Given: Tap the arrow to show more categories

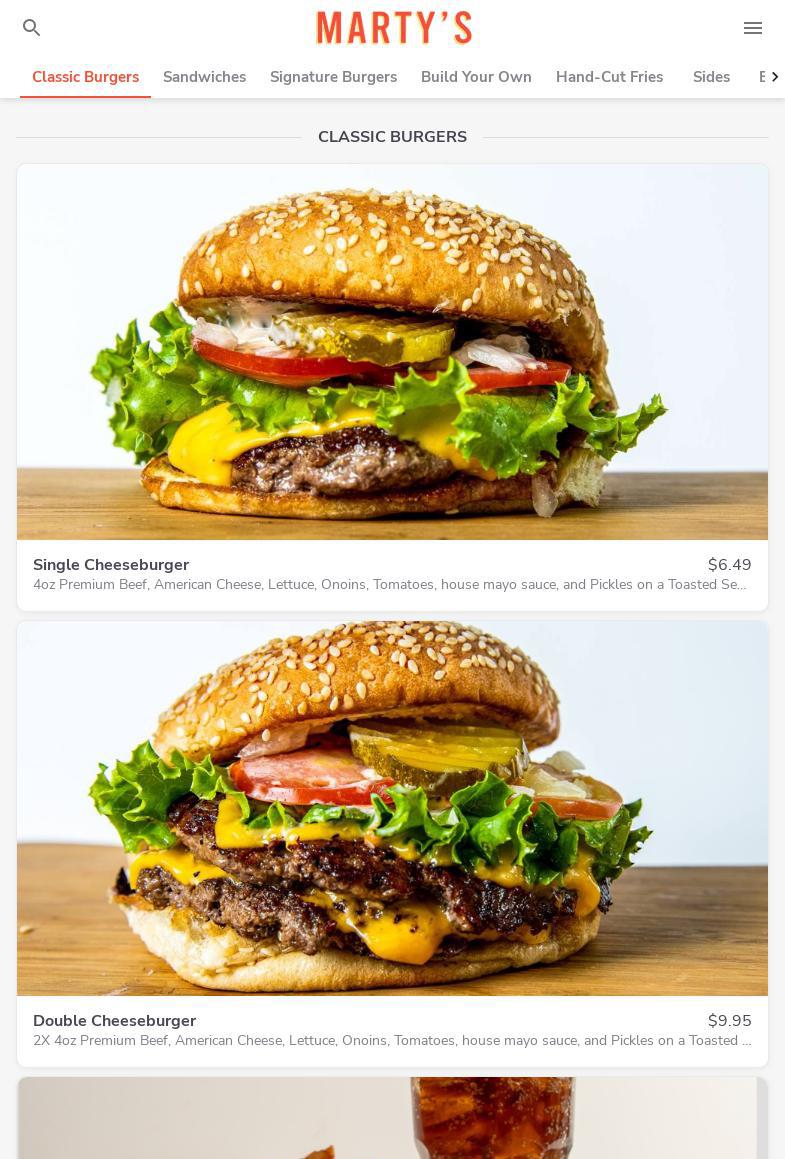Looking at the screenshot, I should tap(774, 77).
